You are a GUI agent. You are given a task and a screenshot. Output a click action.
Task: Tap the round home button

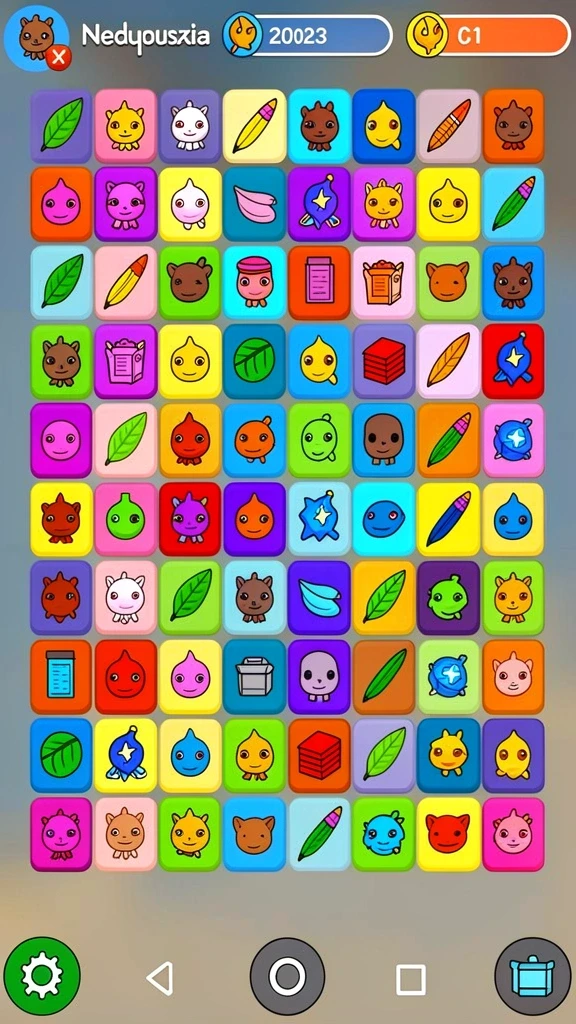(x=287, y=976)
